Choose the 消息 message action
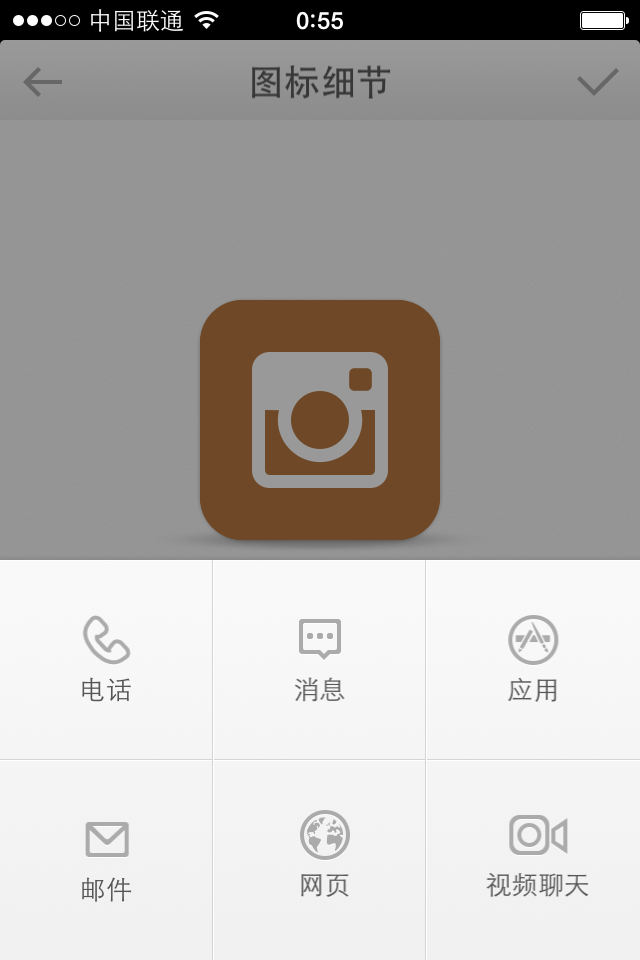The width and height of the screenshot is (640, 960). point(320,659)
